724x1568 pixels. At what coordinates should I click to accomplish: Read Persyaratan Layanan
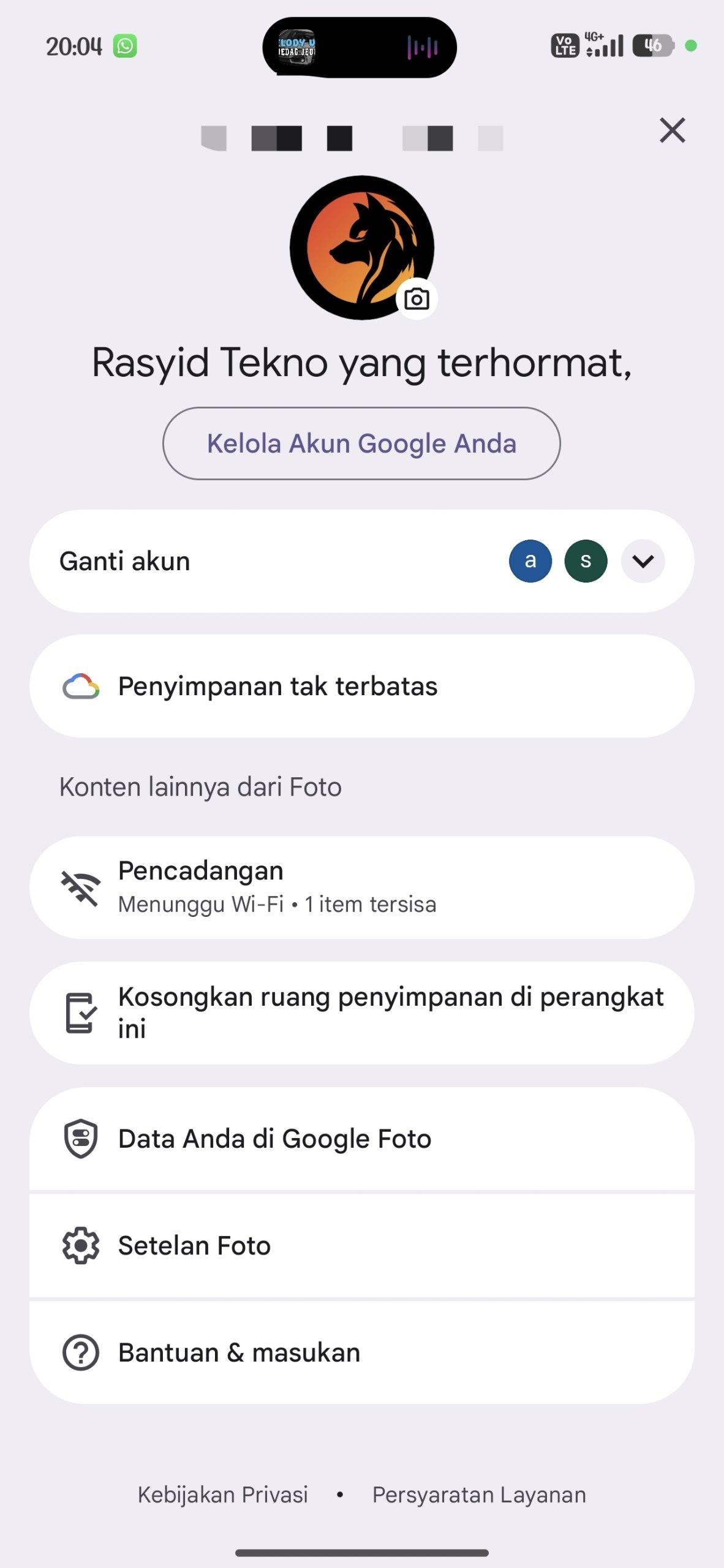point(479,1494)
